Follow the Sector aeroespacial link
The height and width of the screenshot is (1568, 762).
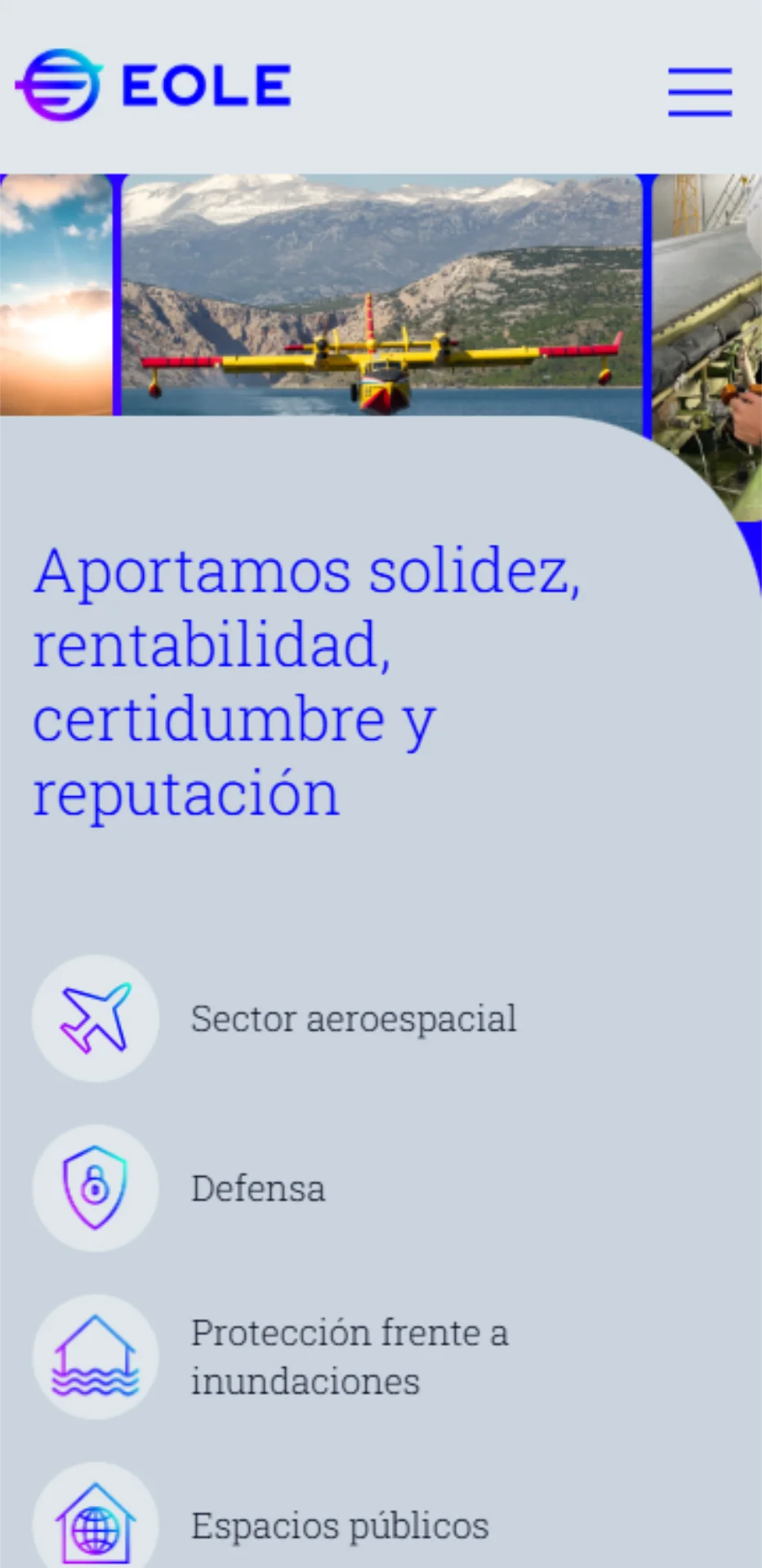click(x=353, y=1018)
